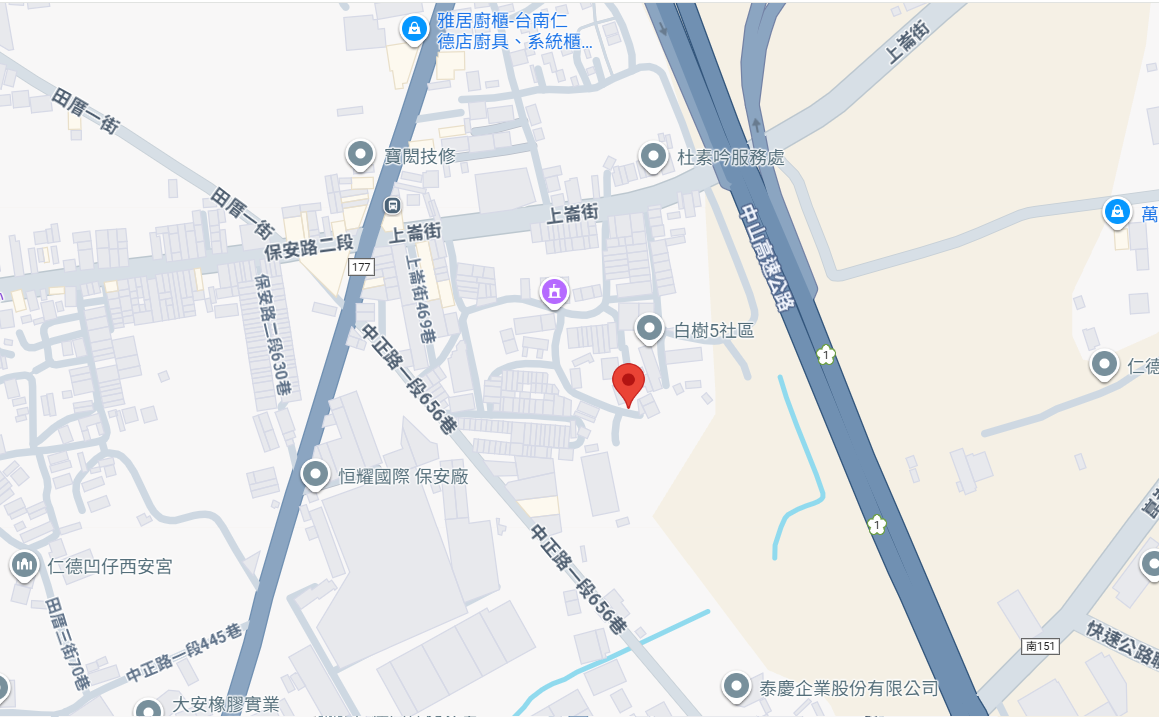Open the 杜素吟服務處 marker
This screenshot has width=1159, height=717.
(x=653, y=156)
